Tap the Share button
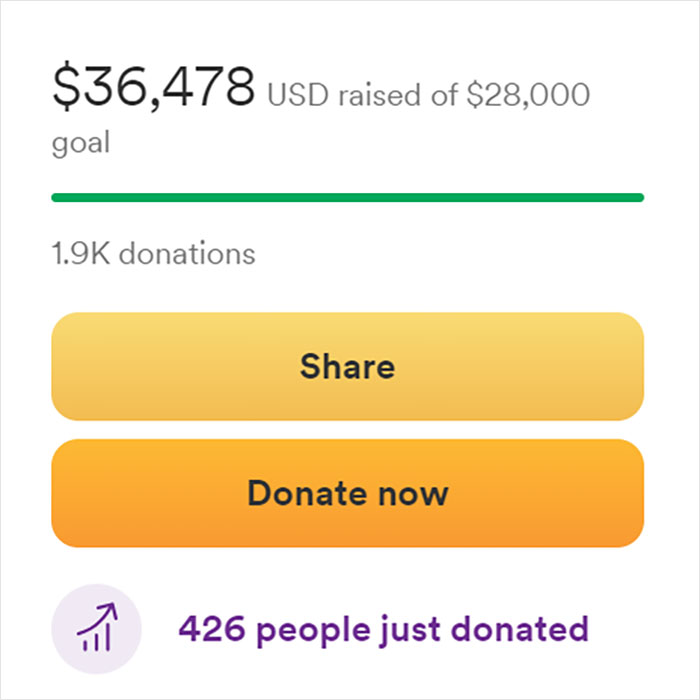700x700 pixels. click(x=347, y=367)
